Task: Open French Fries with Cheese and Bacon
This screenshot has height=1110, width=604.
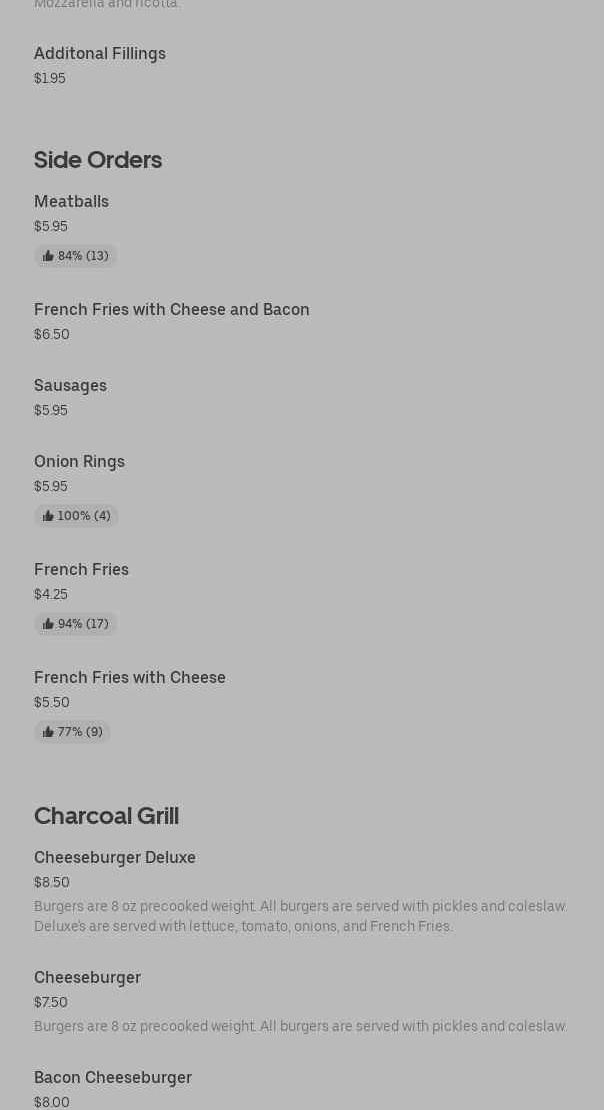Action: pyautogui.click(x=172, y=310)
